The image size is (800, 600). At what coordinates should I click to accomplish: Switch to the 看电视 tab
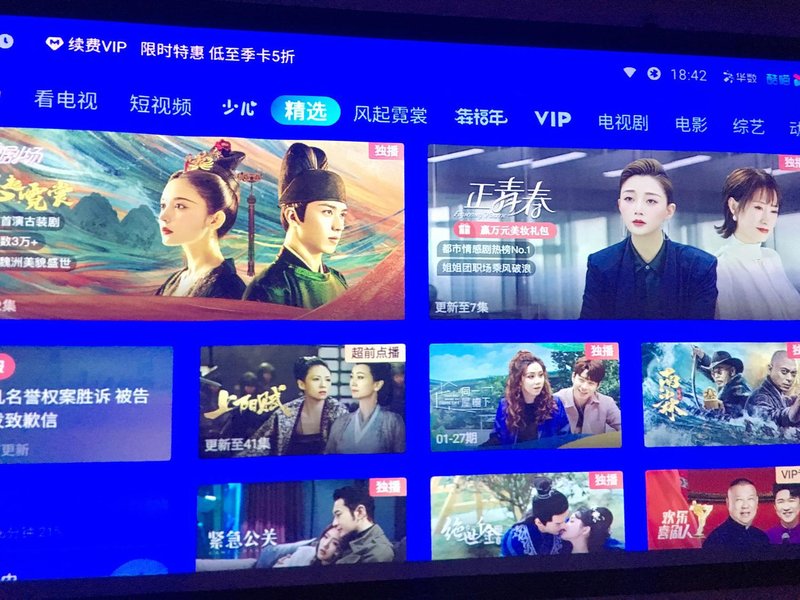coord(65,100)
